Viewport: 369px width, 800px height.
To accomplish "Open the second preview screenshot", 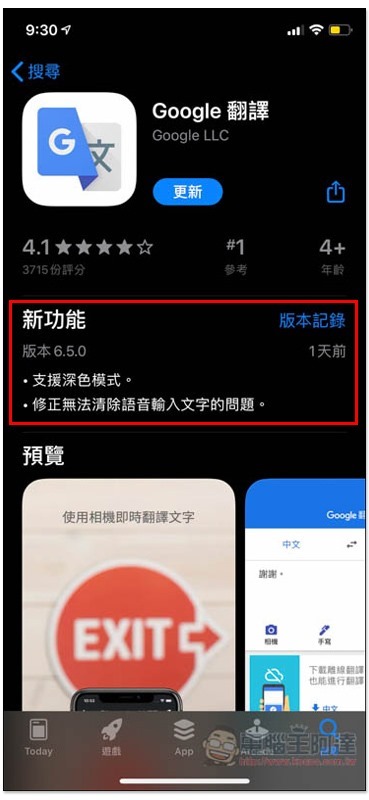I will click(x=305, y=594).
